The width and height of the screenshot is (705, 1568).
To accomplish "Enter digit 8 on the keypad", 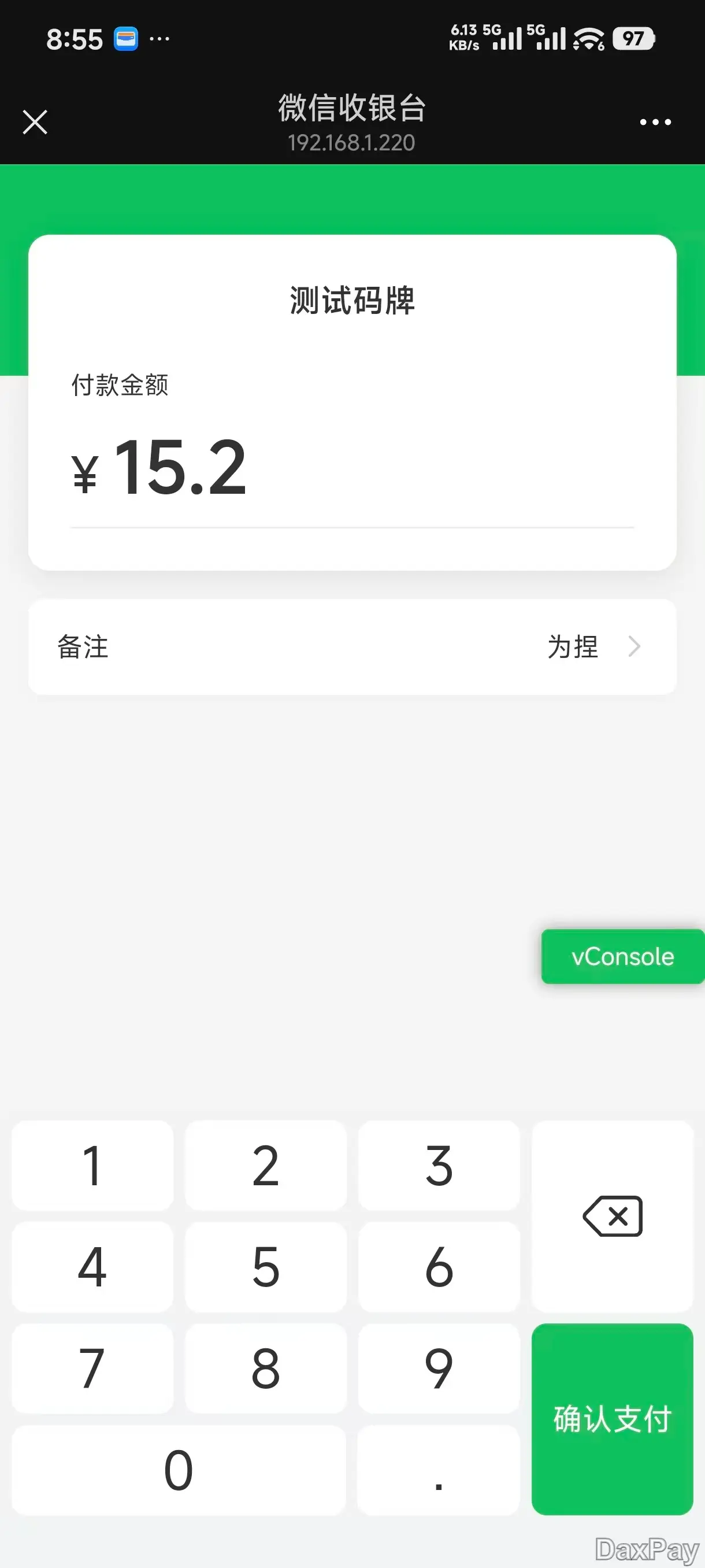I will click(266, 1369).
